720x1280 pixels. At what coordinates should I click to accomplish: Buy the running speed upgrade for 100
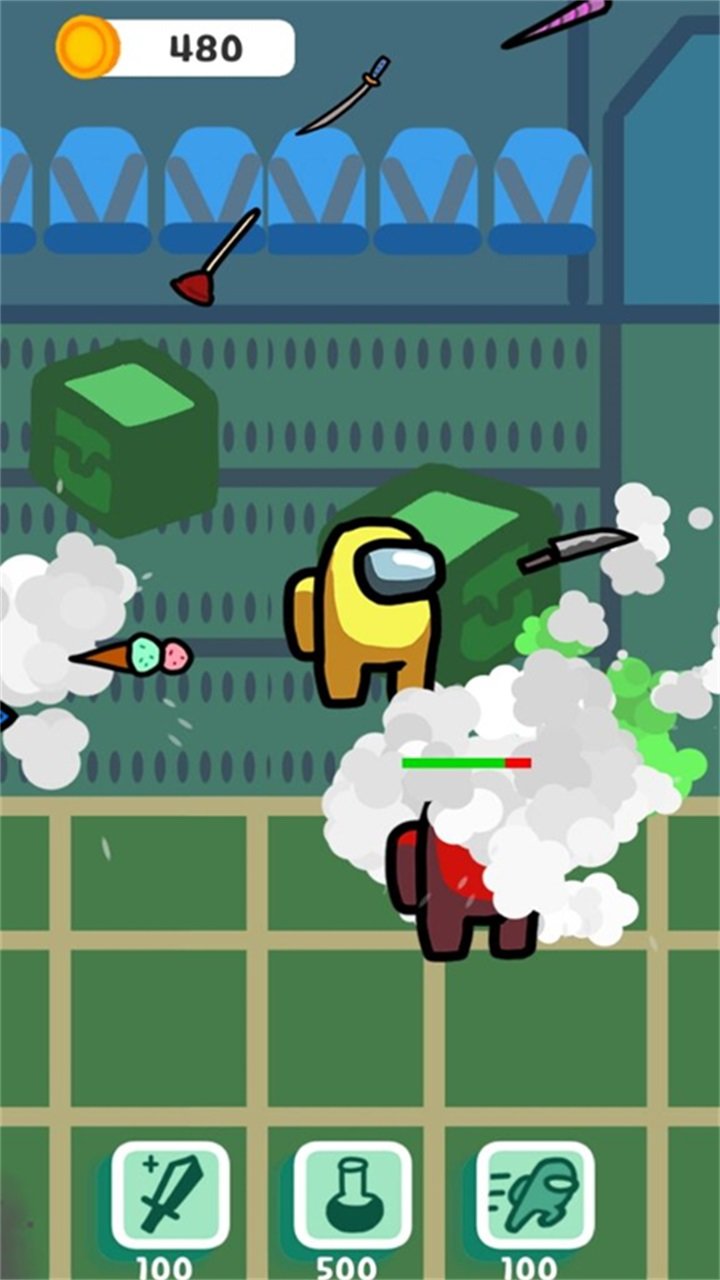click(535, 1195)
